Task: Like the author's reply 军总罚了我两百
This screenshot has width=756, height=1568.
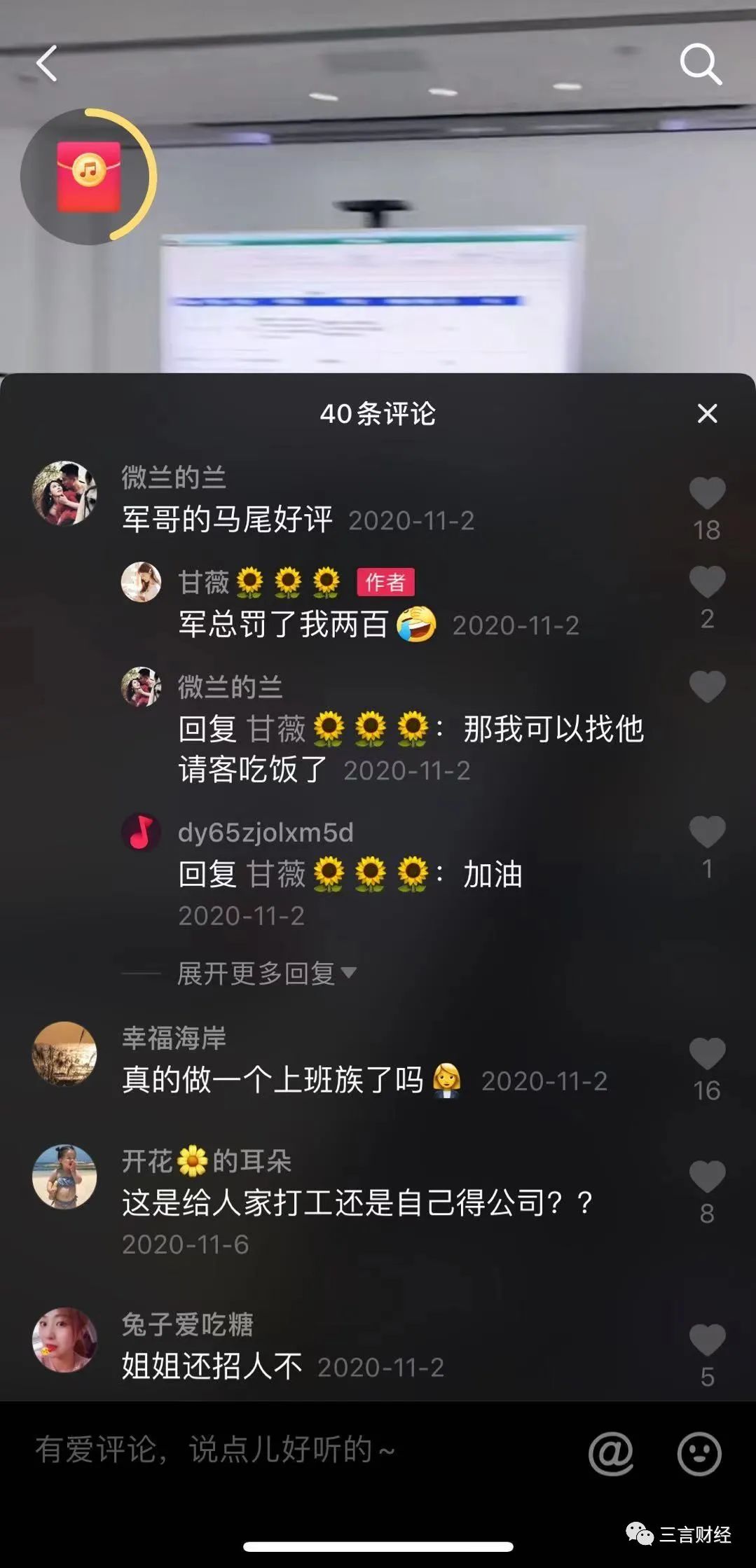Action: click(x=707, y=583)
